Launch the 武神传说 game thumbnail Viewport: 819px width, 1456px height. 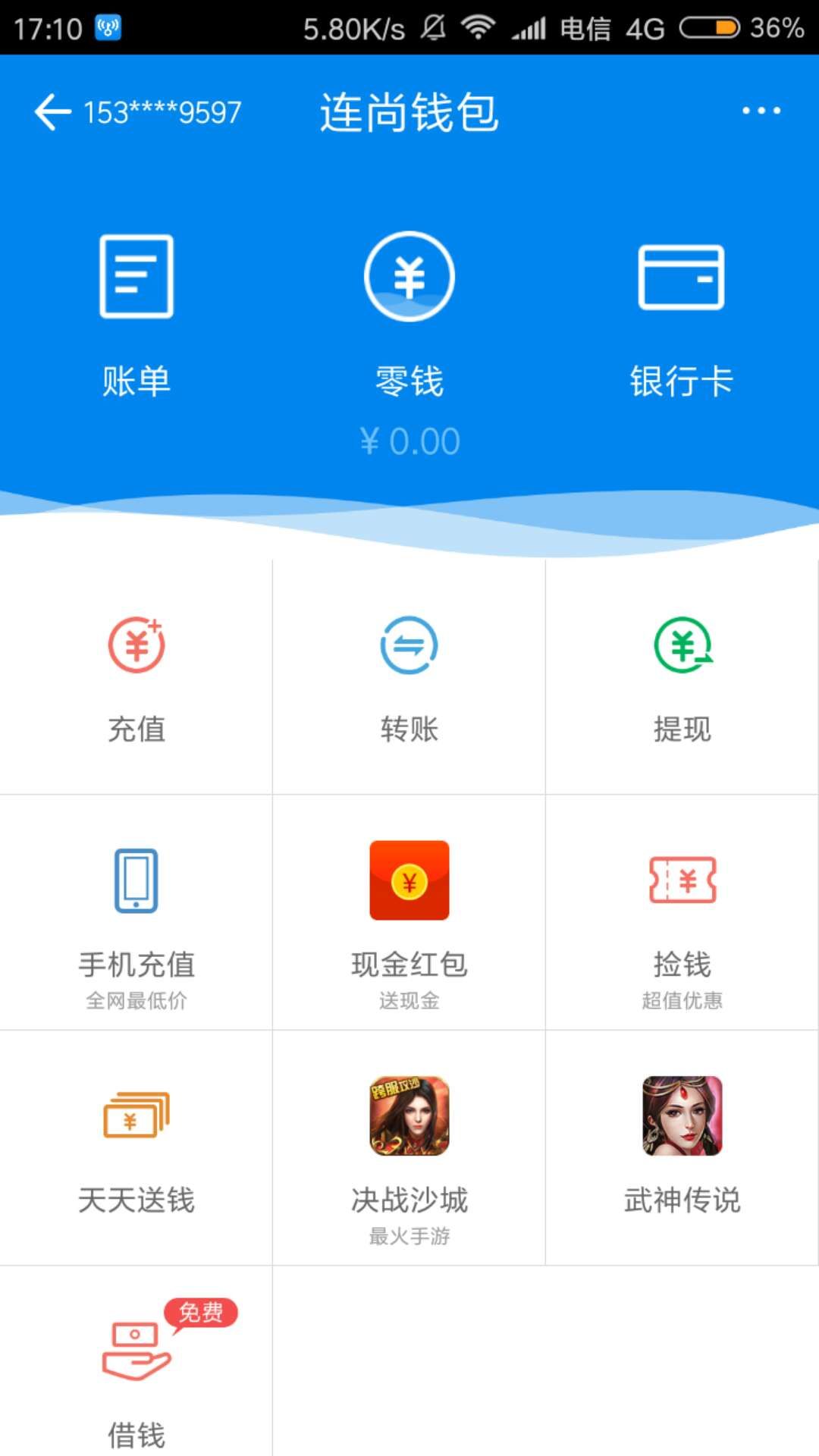pyautogui.click(x=680, y=1115)
